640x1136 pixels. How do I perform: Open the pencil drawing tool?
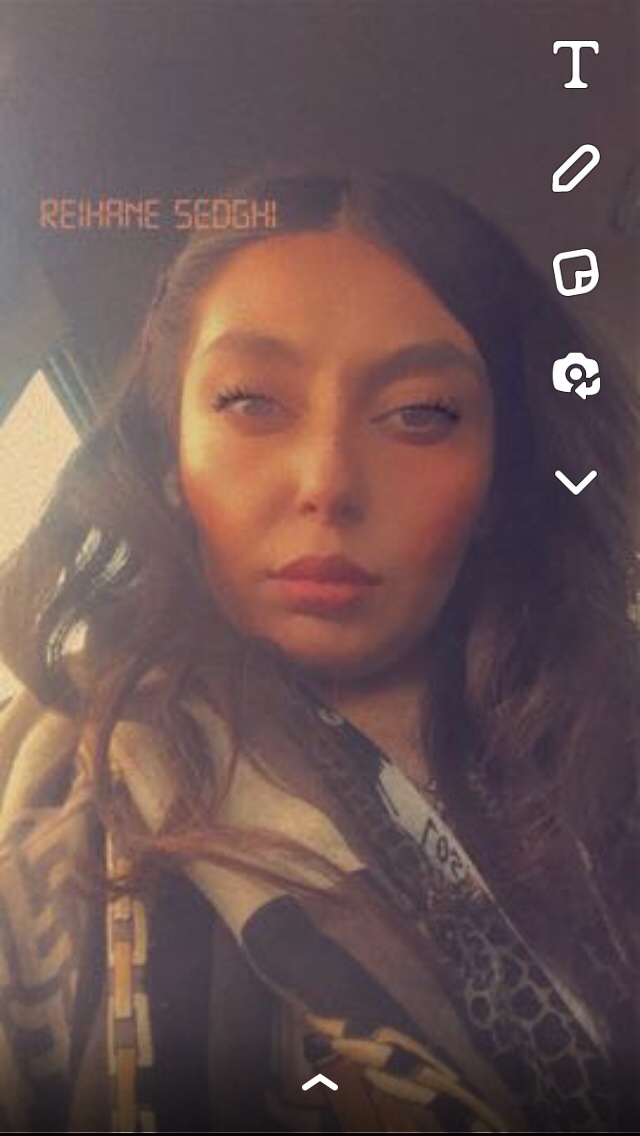(576, 168)
